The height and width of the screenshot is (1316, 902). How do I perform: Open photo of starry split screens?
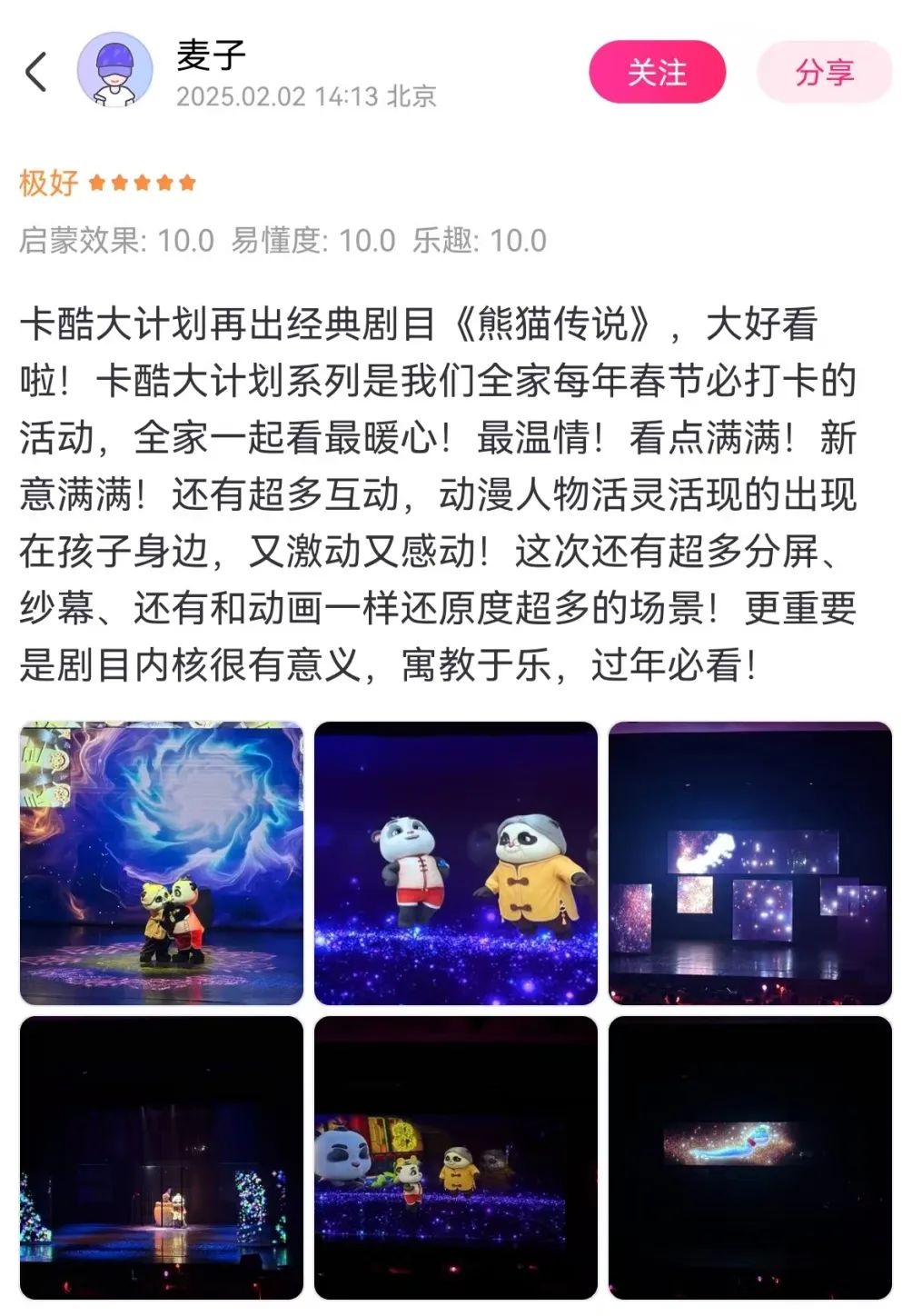tap(749, 862)
